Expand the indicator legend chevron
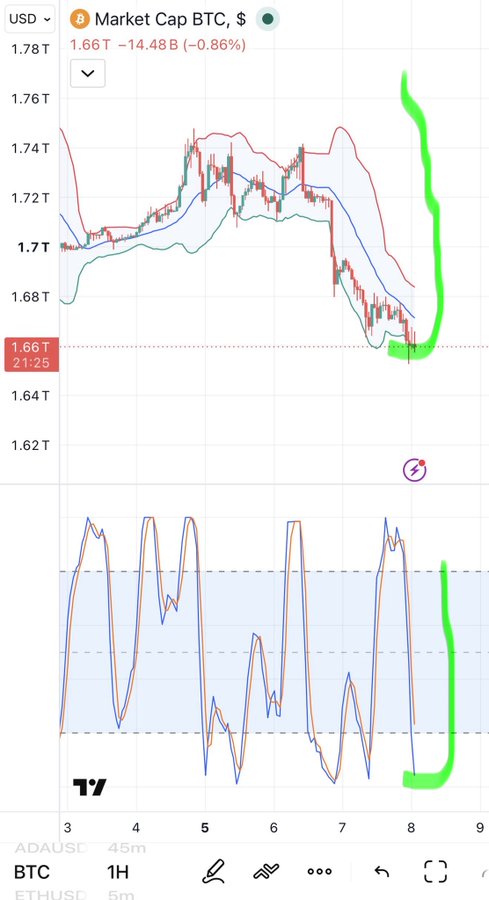The height and width of the screenshot is (900, 489). (88, 73)
